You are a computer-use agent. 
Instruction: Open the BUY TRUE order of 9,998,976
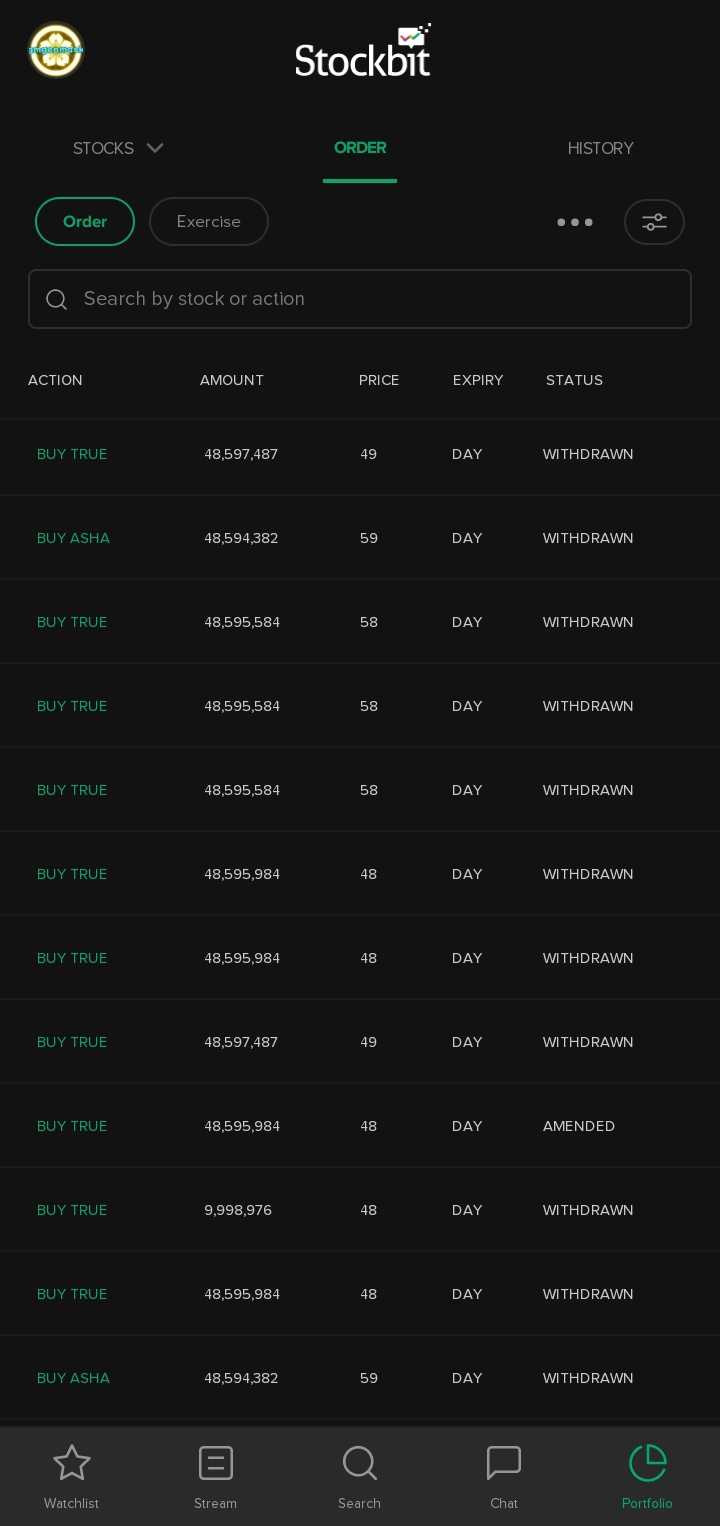tap(360, 1210)
